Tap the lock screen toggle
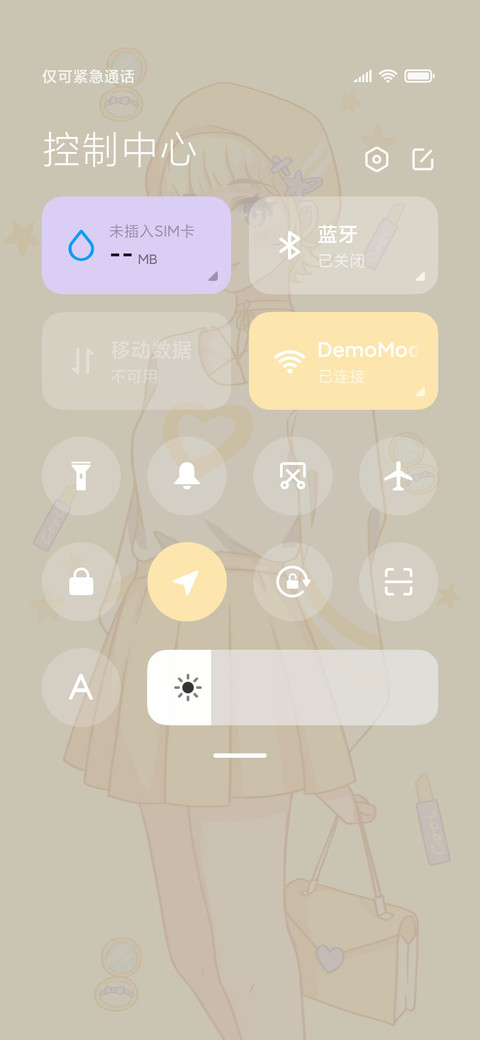The image size is (480, 1040). tap(81, 582)
